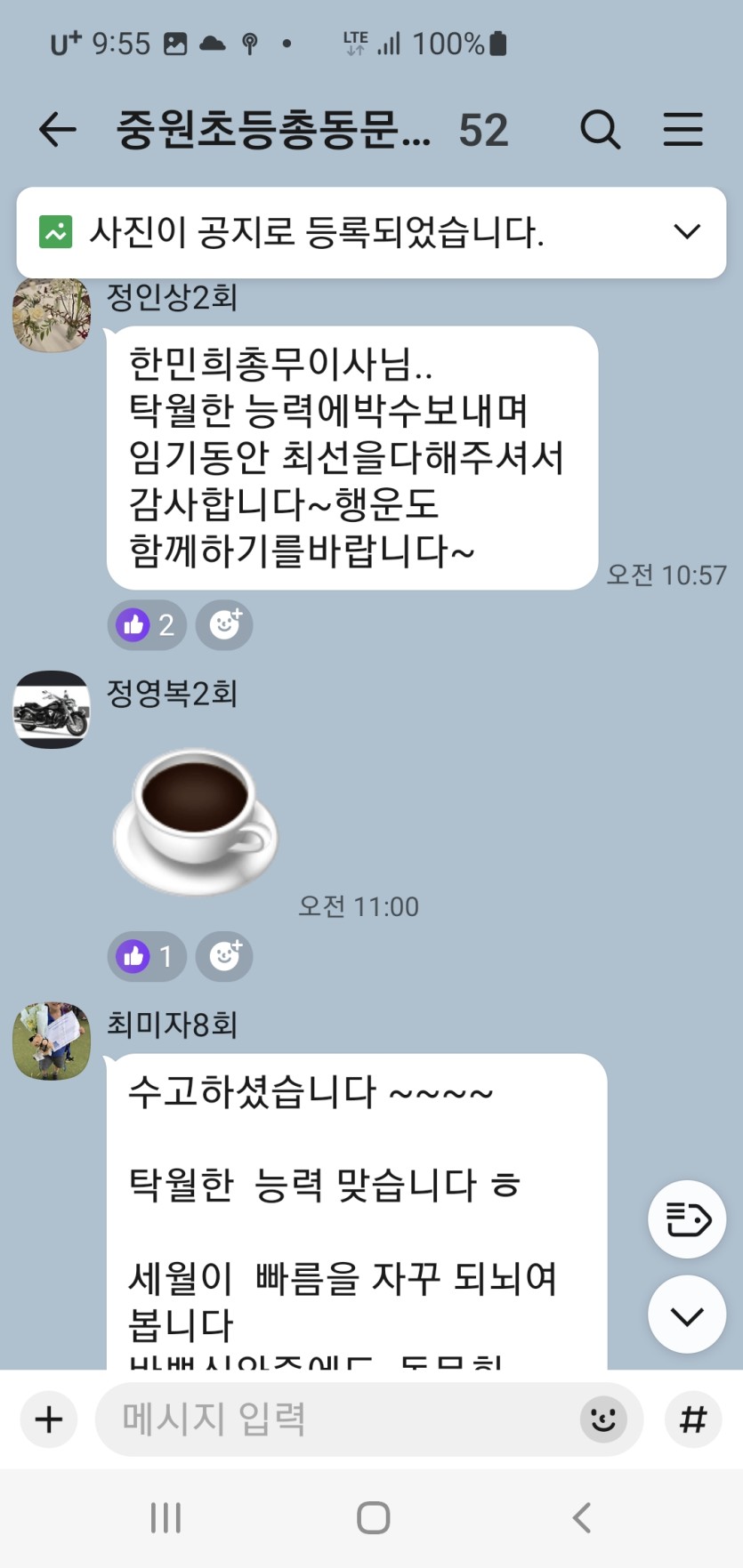Open the plus attachment menu
The height and width of the screenshot is (1568, 743).
pyautogui.click(x=49, y=1419)
